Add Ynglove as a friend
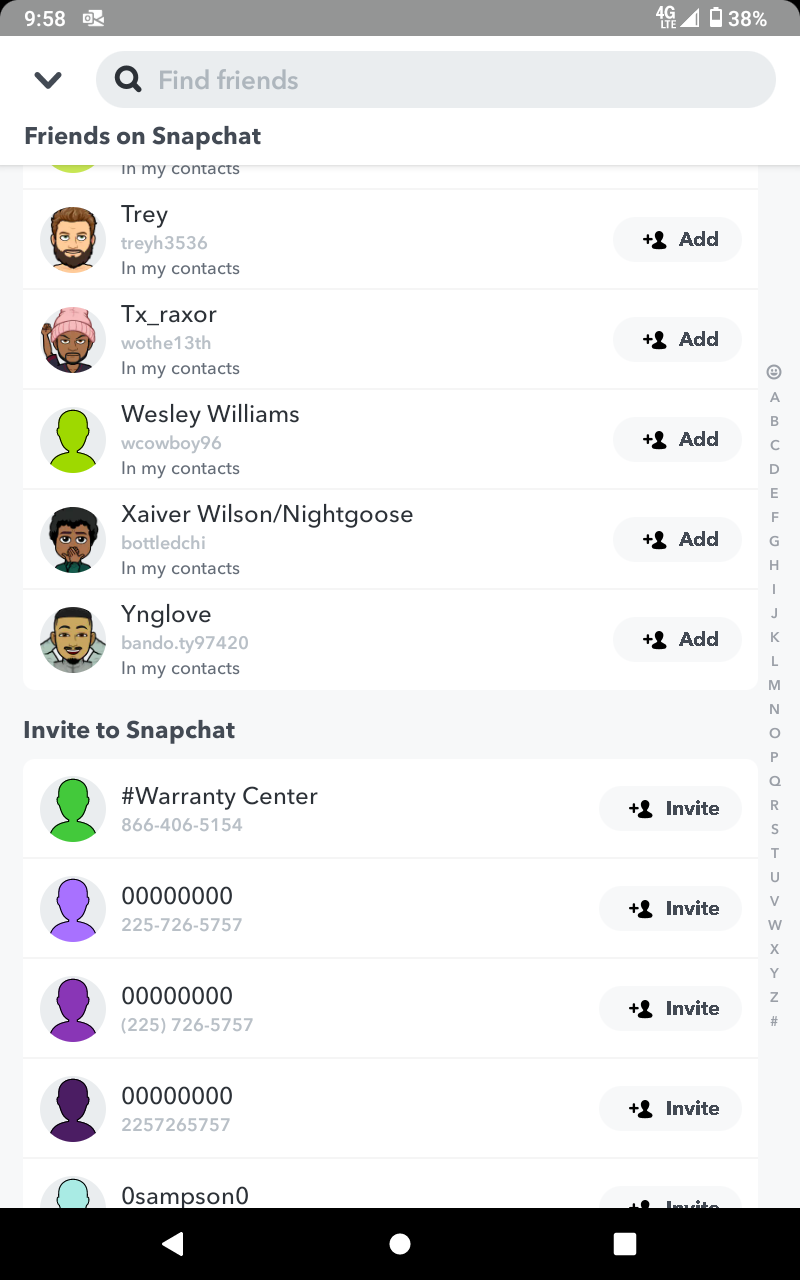 pyautogui.click(x=677, y=640)
